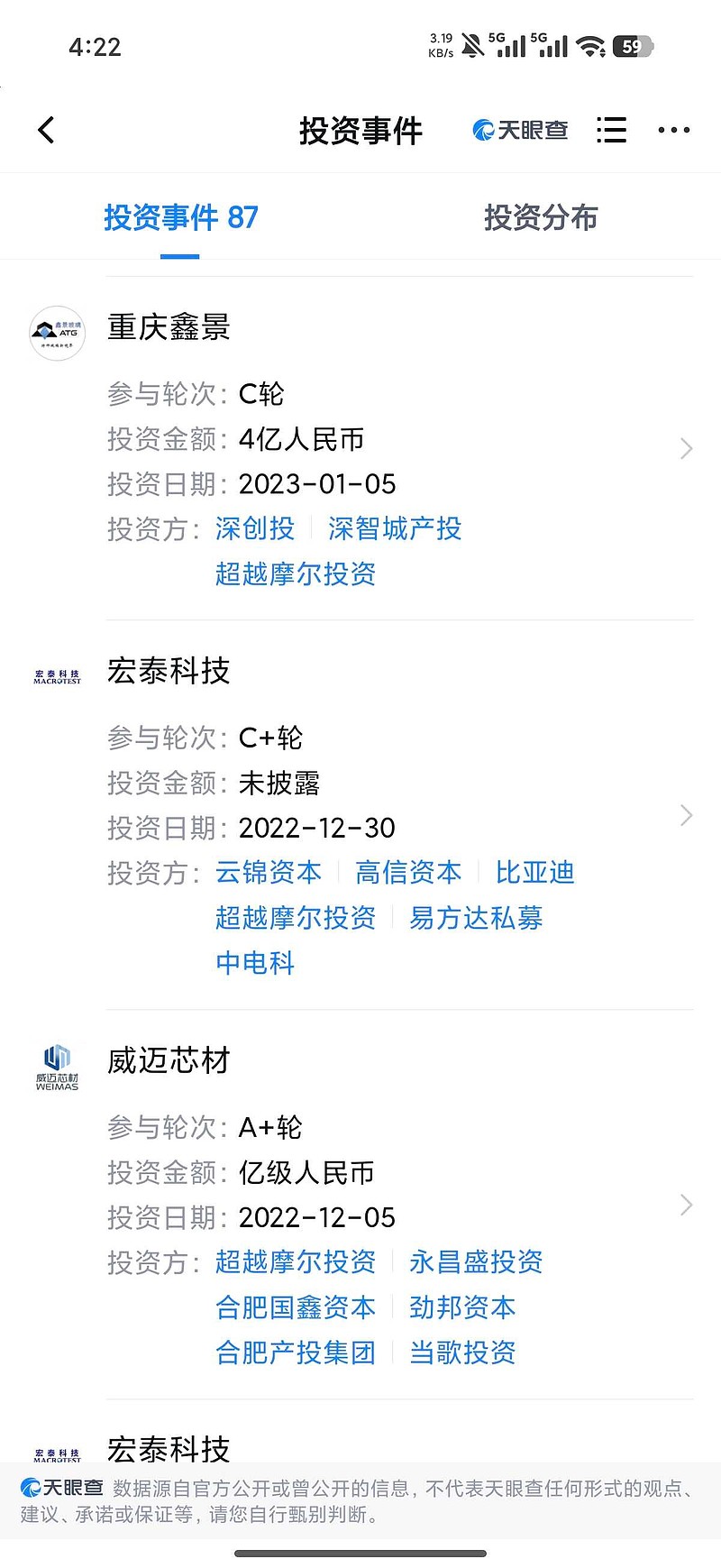721x1568 pixels.
Task: Open the three-dot more options menu
Action: coord(673,130)
